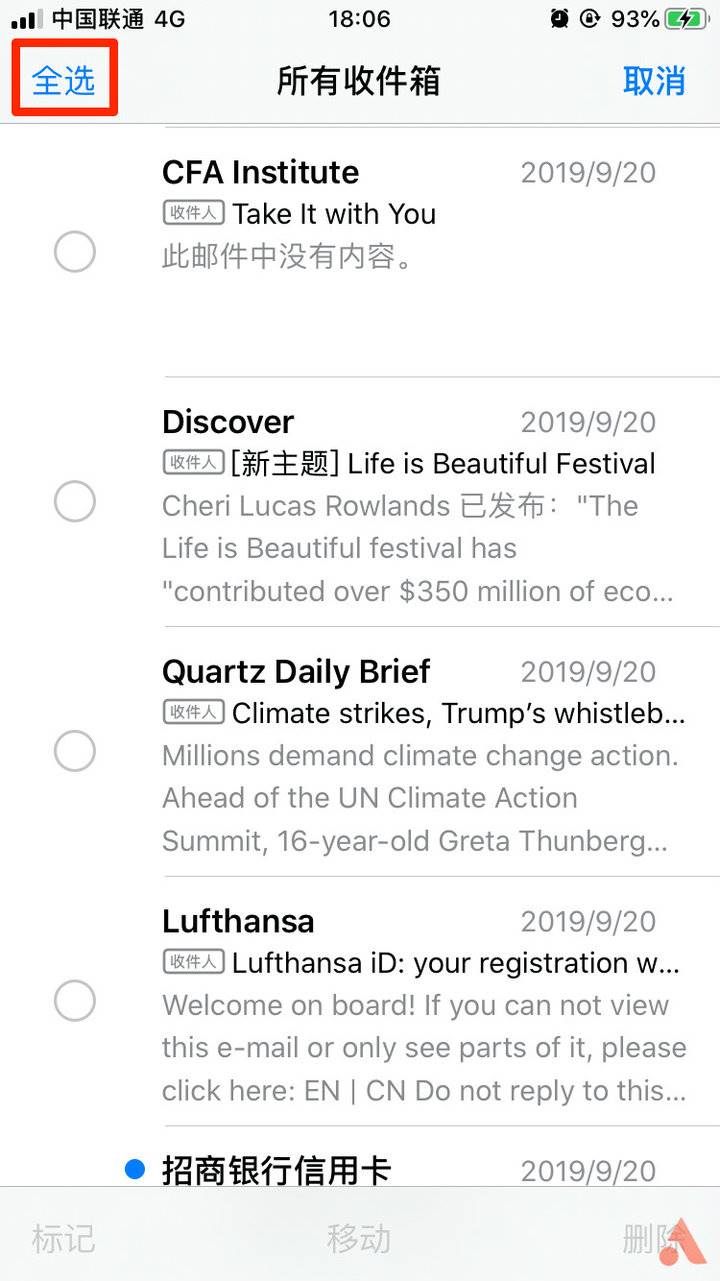The height and width of the screenshot is (1281, 720).
Task: Tap the 所有收件箱 title
Action: coord(360,80)
